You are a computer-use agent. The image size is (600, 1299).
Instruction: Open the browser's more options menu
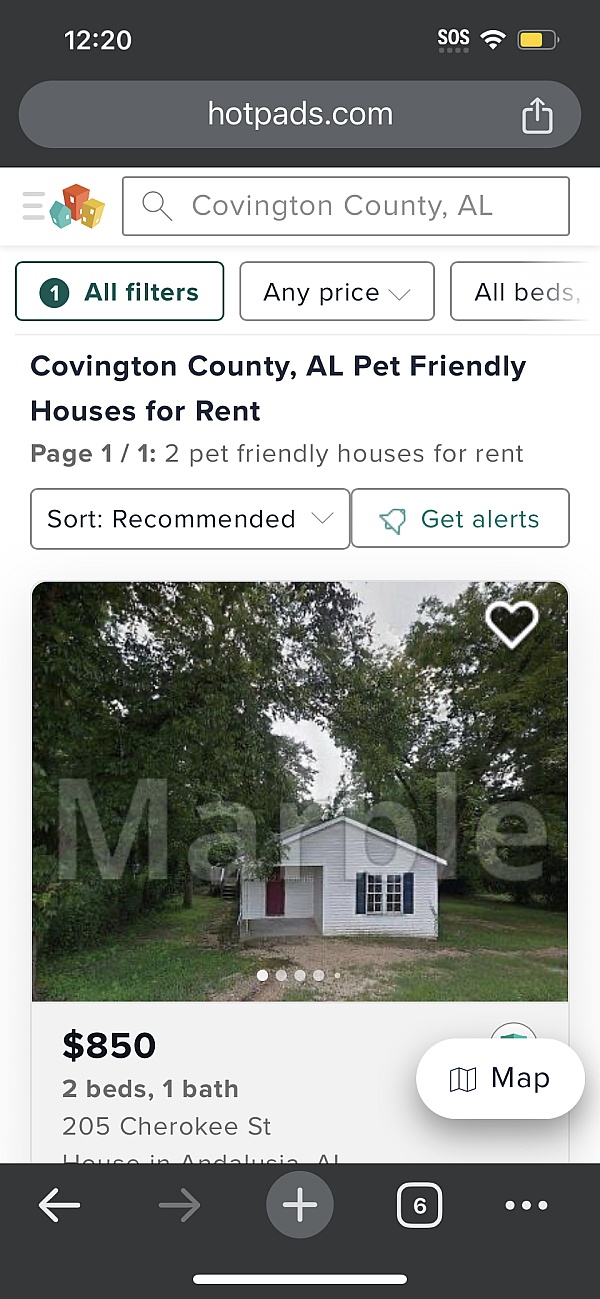click(x=527, y=1206)
